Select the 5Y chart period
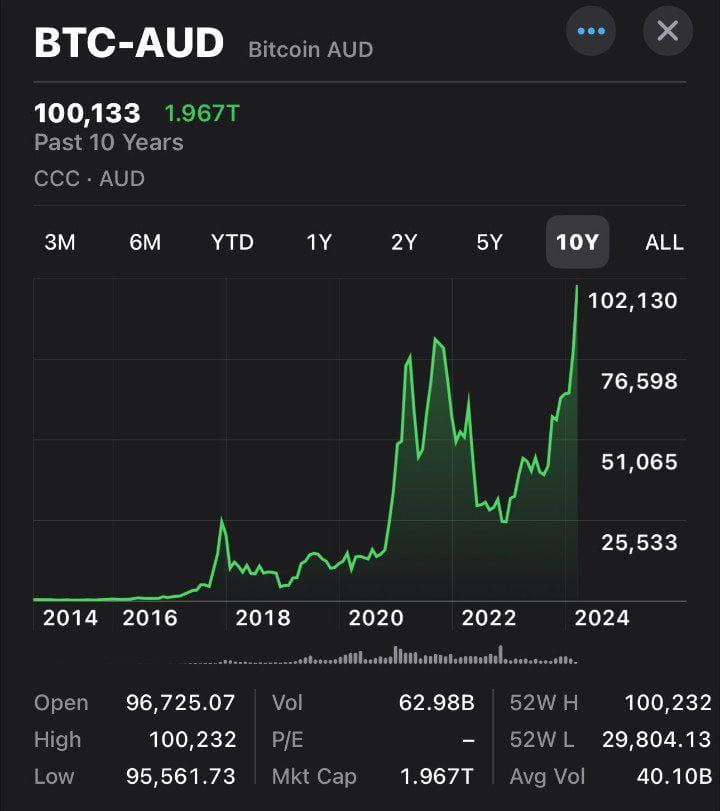 click(489, 242)
